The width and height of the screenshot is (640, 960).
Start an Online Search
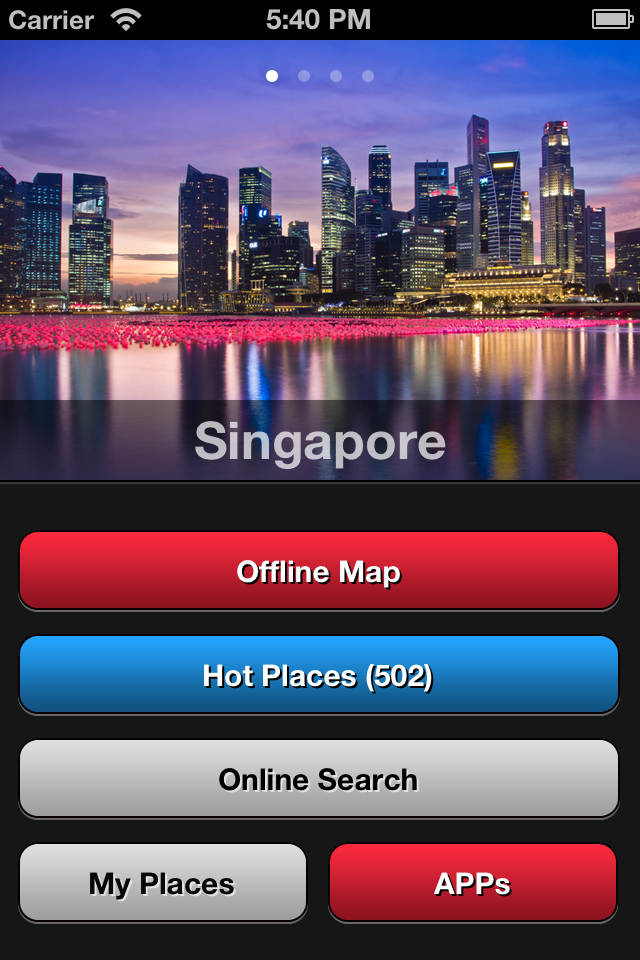(319, 779)
